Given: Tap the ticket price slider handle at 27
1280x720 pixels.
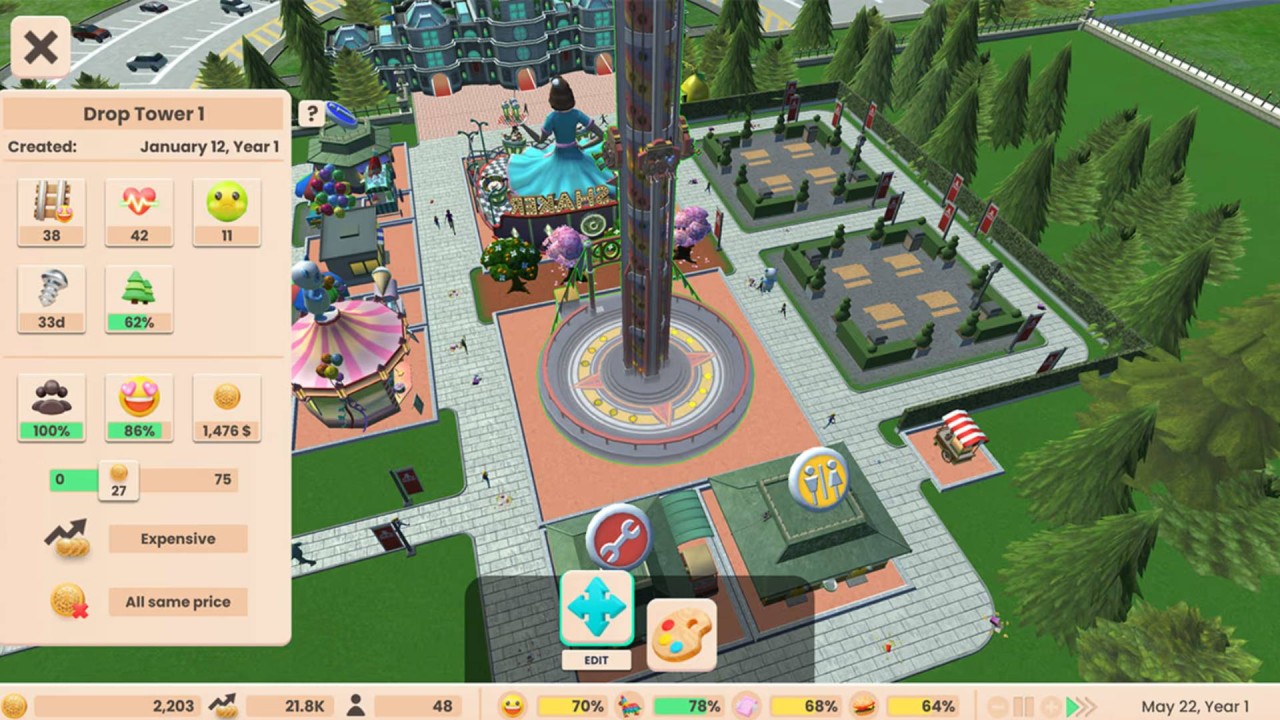Looking at the screenshot, I should click(118, 479).
